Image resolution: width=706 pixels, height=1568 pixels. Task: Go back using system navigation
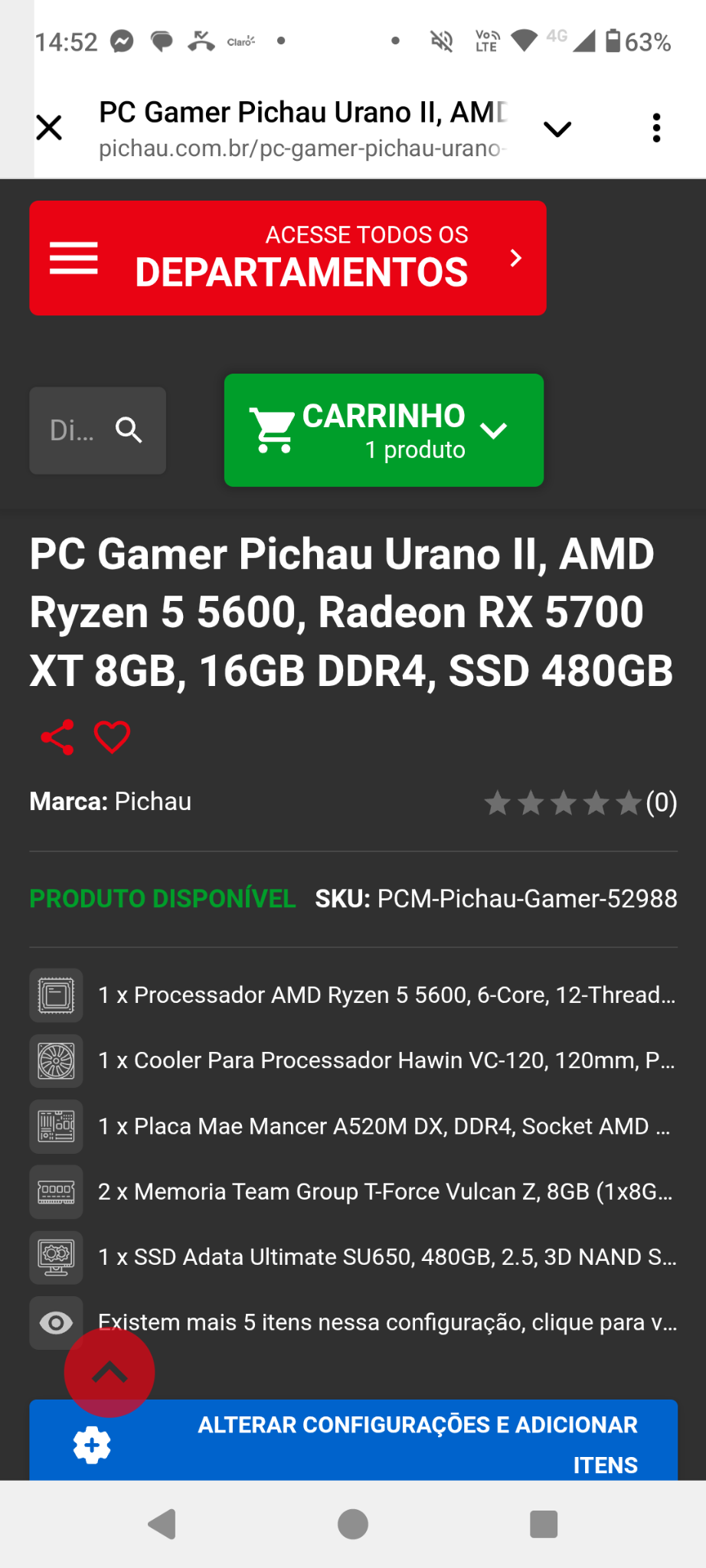(162, 1524)
